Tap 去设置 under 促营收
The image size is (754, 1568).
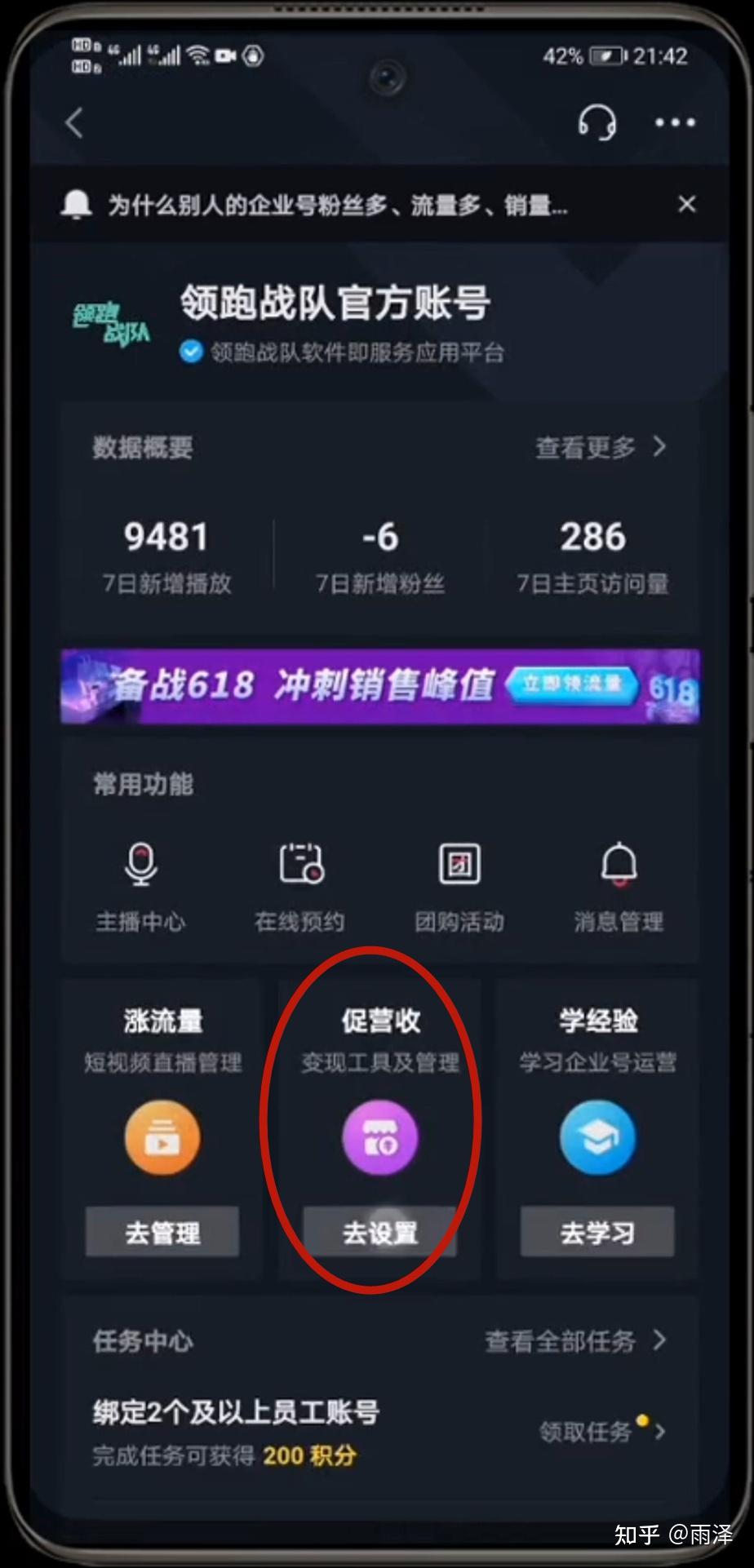click(379, 1232)
